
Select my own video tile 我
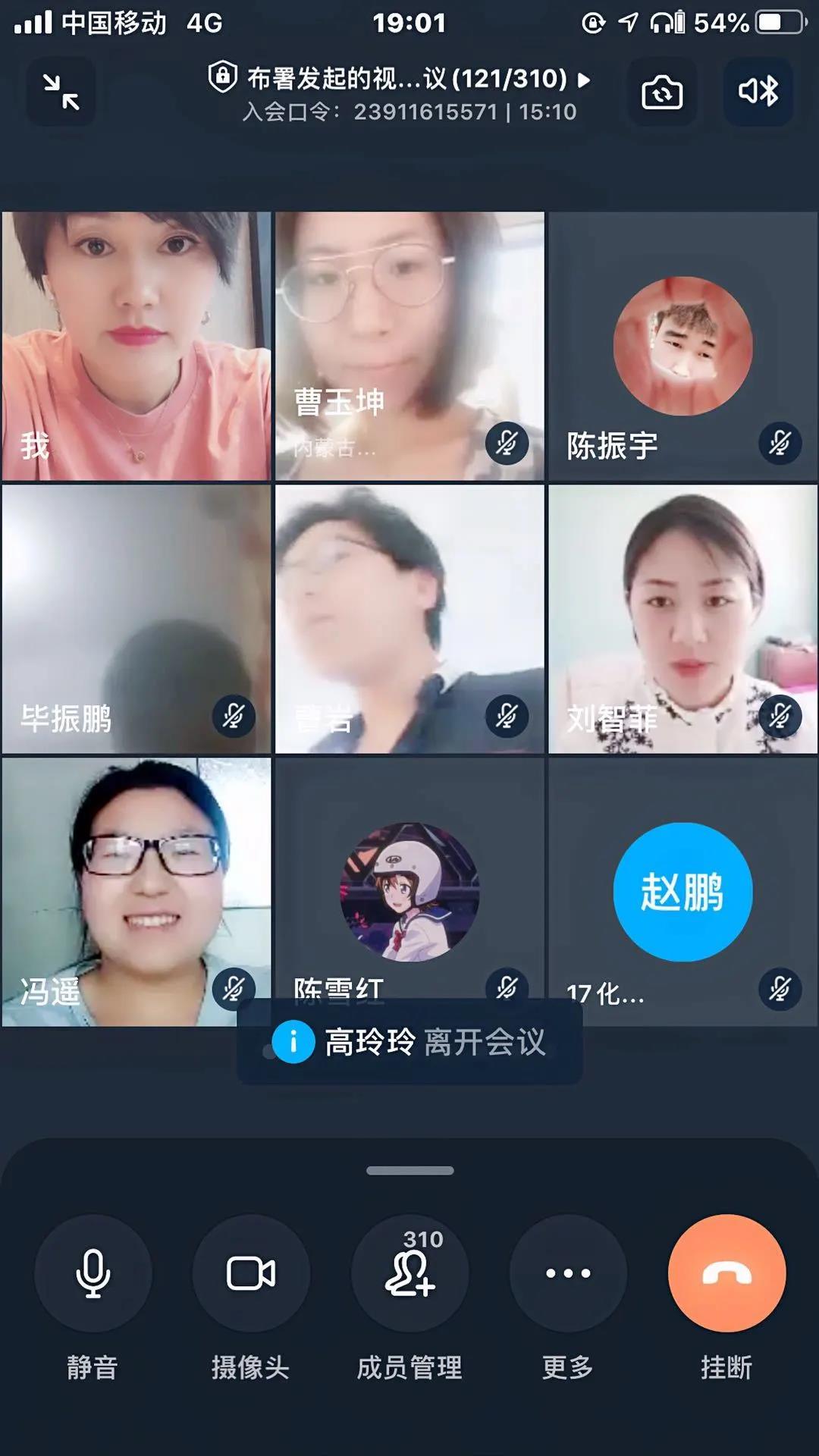136,346
